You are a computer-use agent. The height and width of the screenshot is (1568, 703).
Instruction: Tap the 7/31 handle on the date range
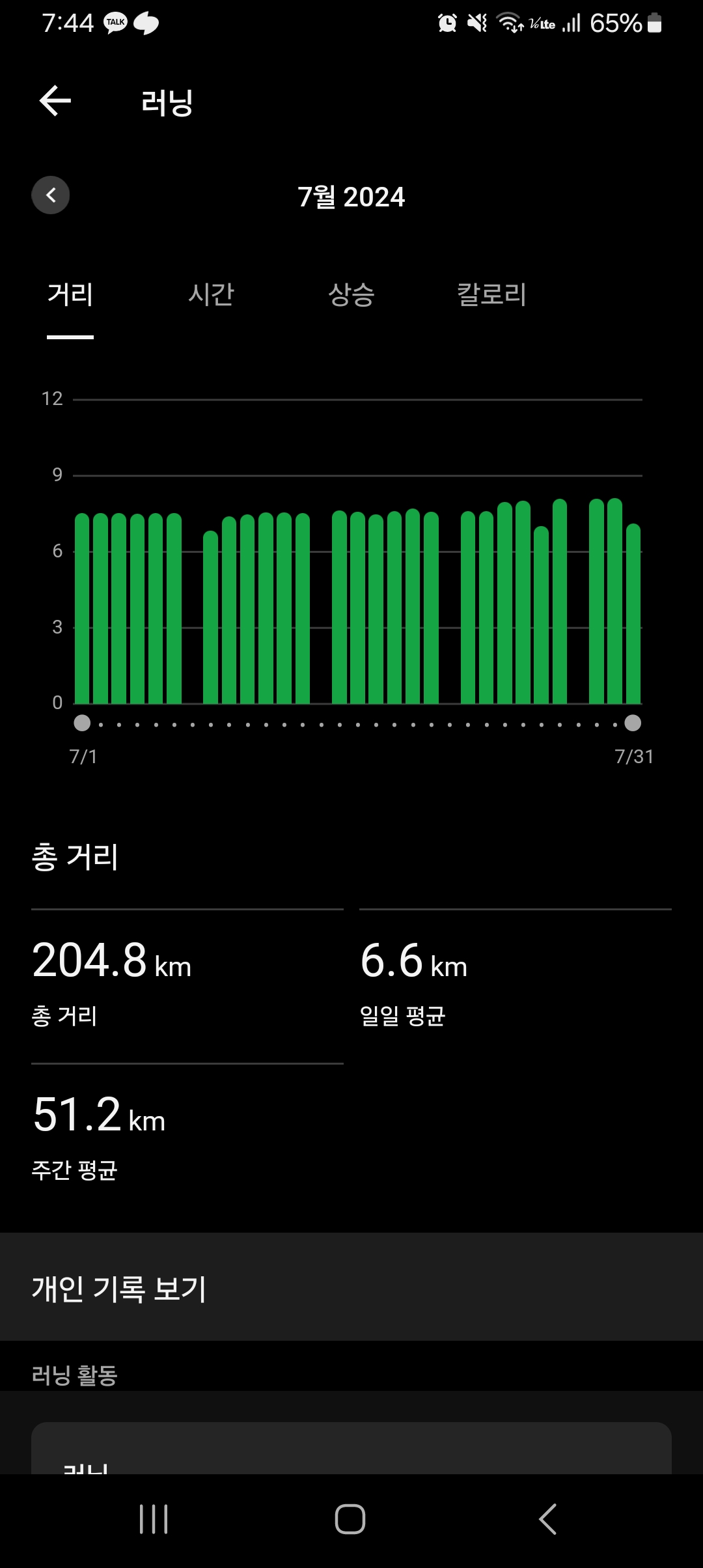[633, 723]
